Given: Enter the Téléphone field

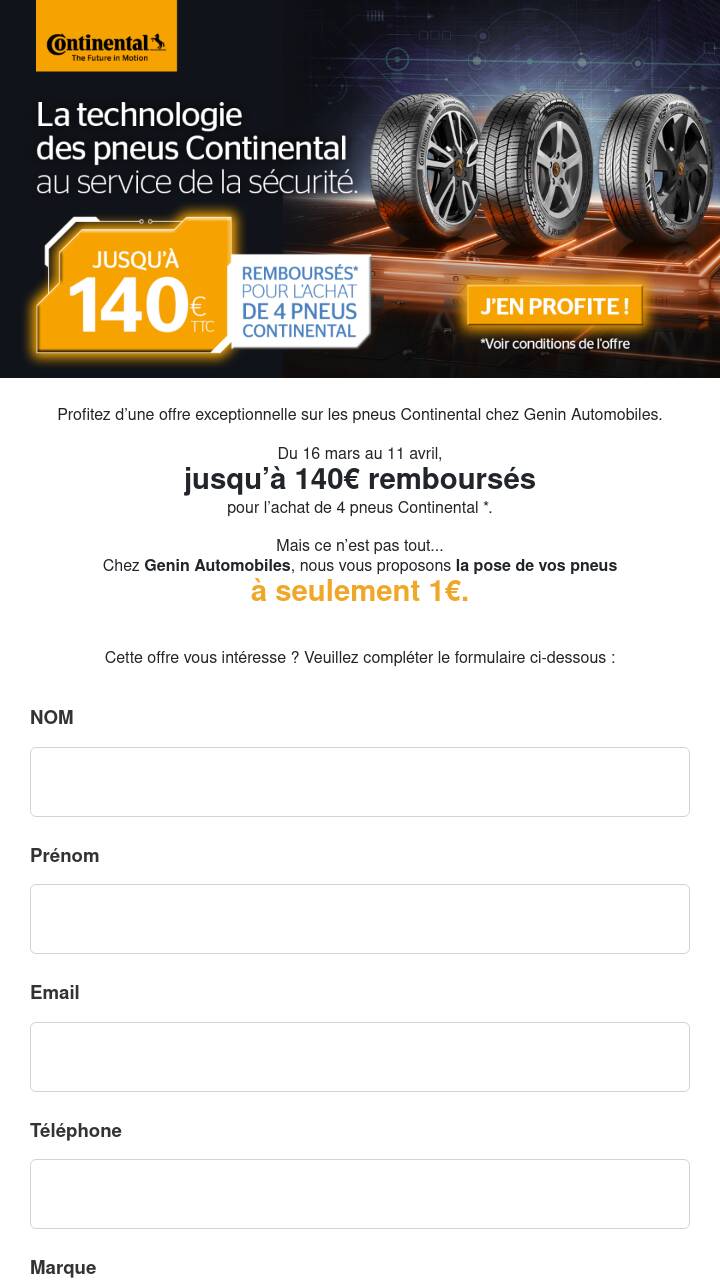Looking at the screenshot, I should (360, 1194).
